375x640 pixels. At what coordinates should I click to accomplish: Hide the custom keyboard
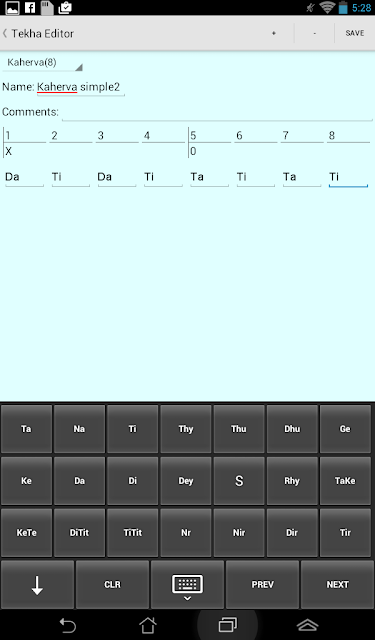(187, 584)
